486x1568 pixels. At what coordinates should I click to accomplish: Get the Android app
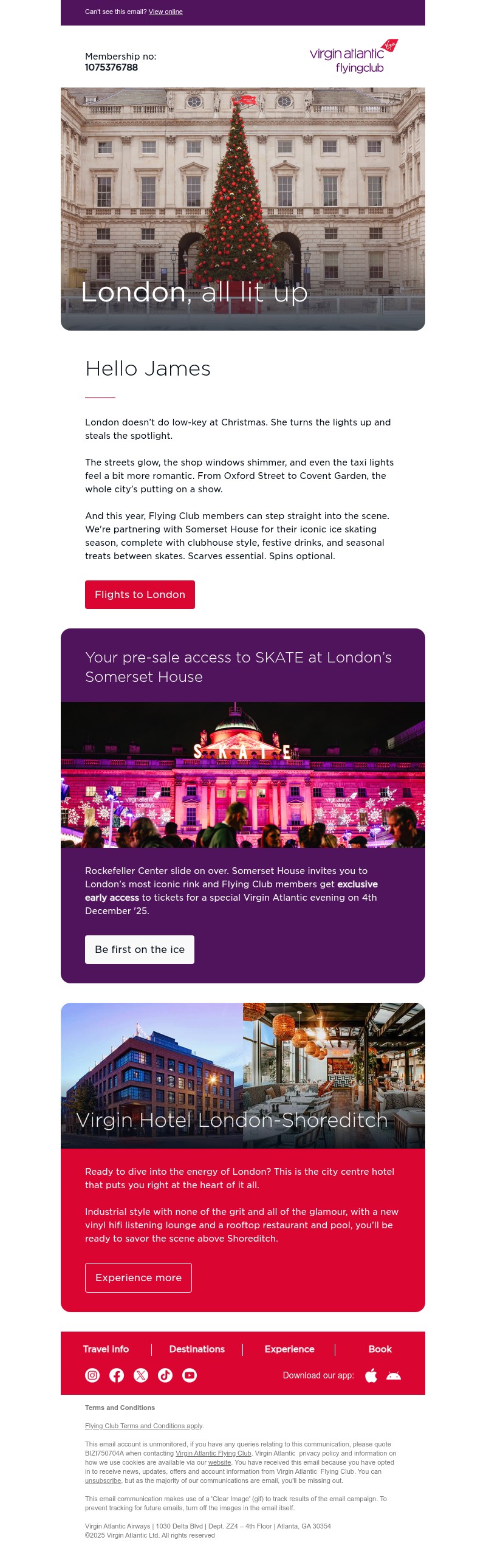(x=394, y=1375)
